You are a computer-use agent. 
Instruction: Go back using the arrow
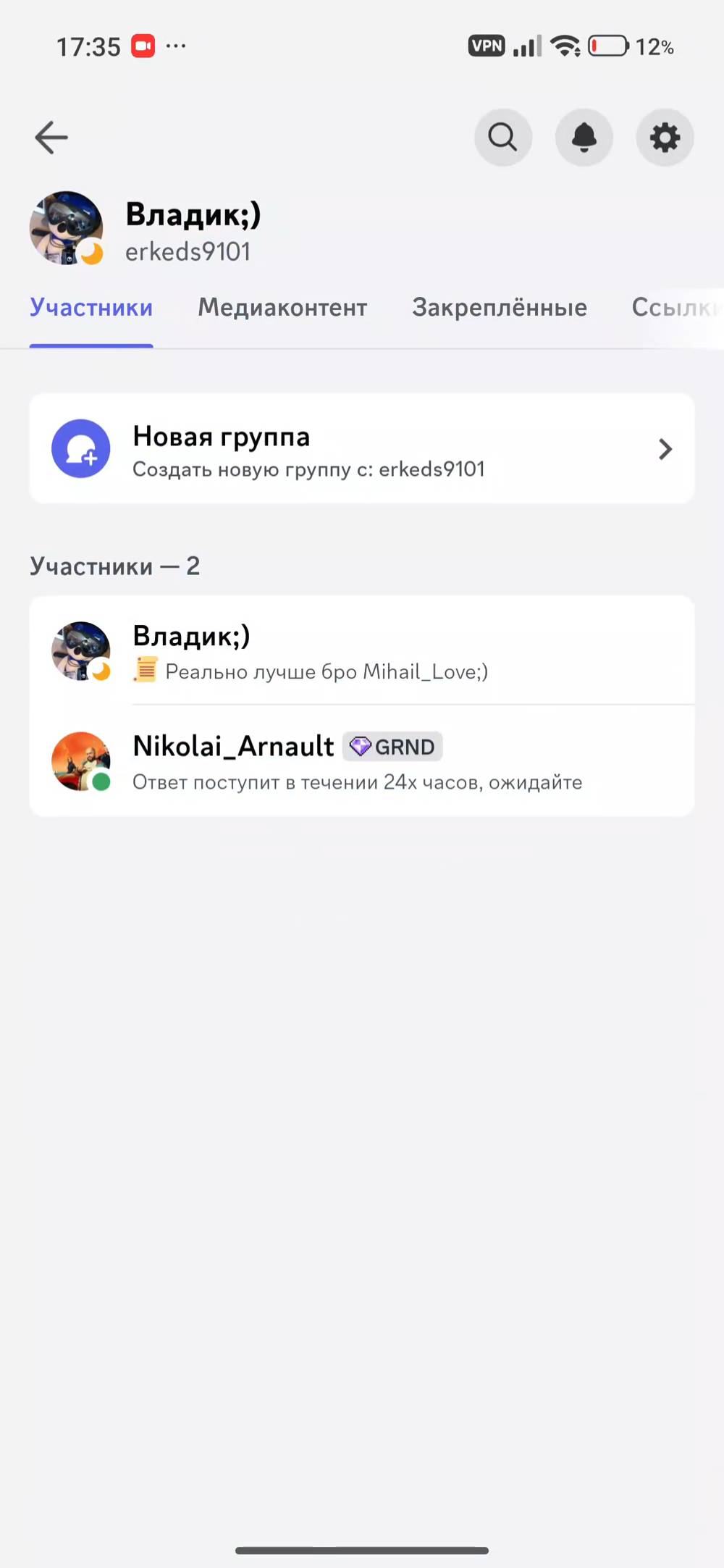[51, 138]
